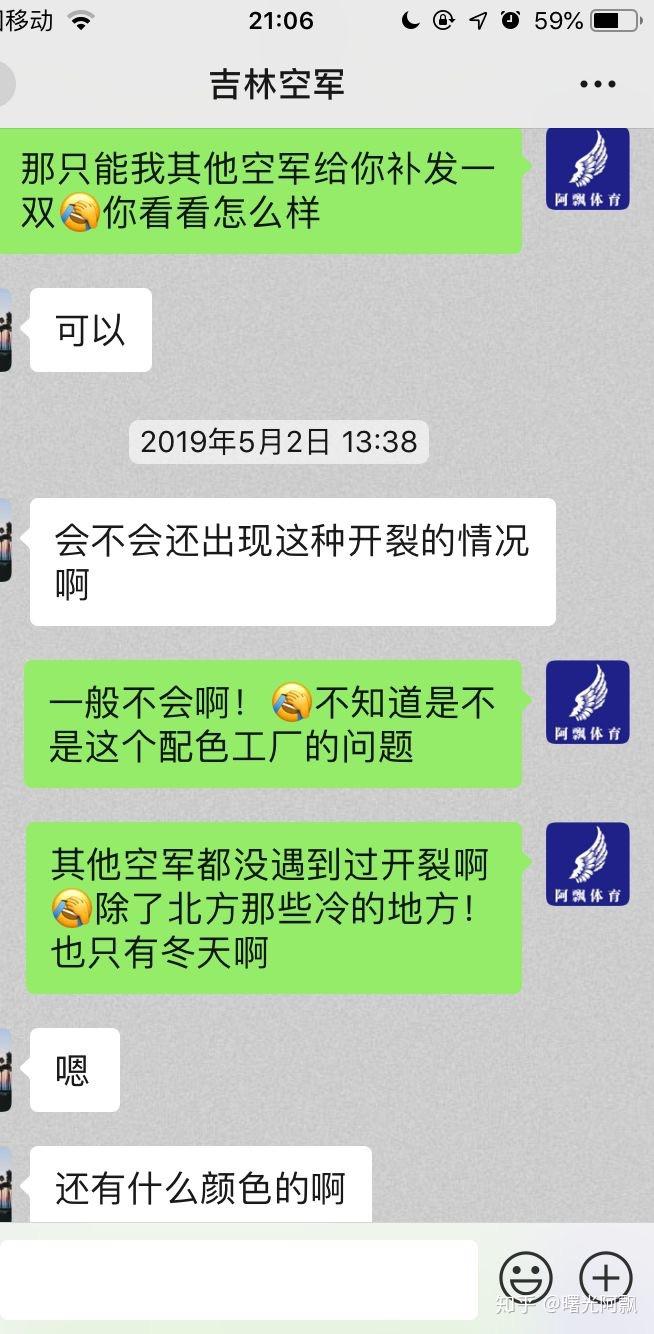The image size is (654, 1334).
Task: Open the plus attachments menu
Action: pyautogui.click(x=606, y=1278)
